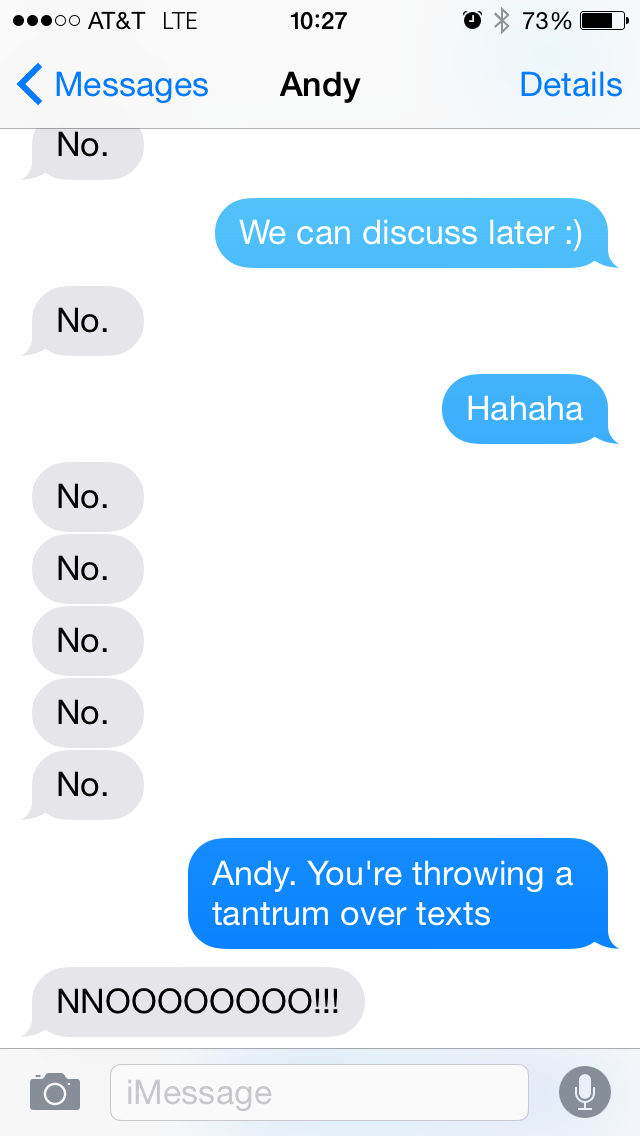640x1136 pixels.
Task: Focus the iMessage text field
Action: coord(318,1092)
